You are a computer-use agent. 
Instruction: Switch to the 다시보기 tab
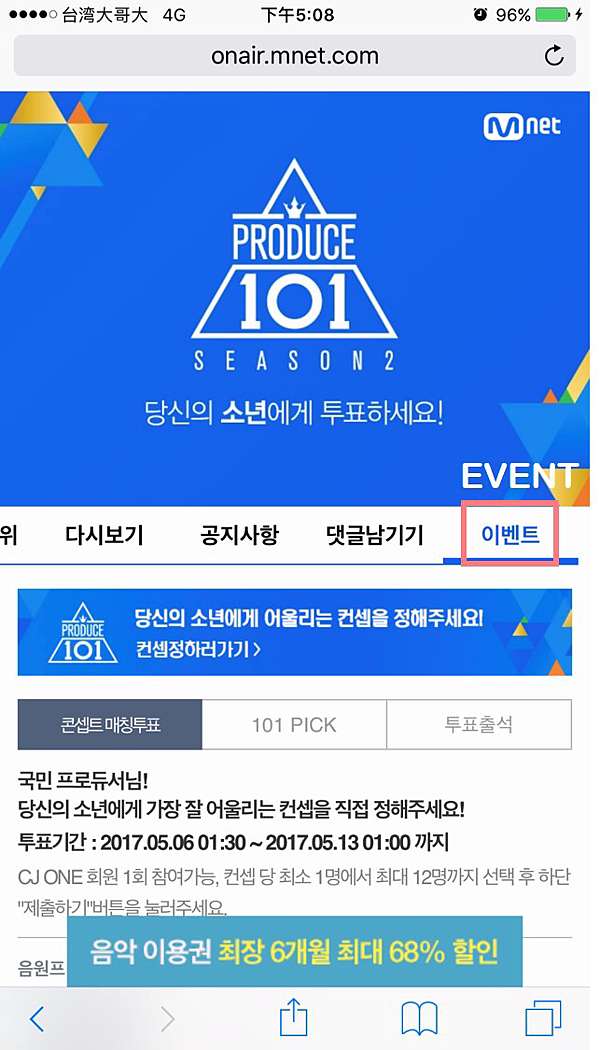click(104, 536)
